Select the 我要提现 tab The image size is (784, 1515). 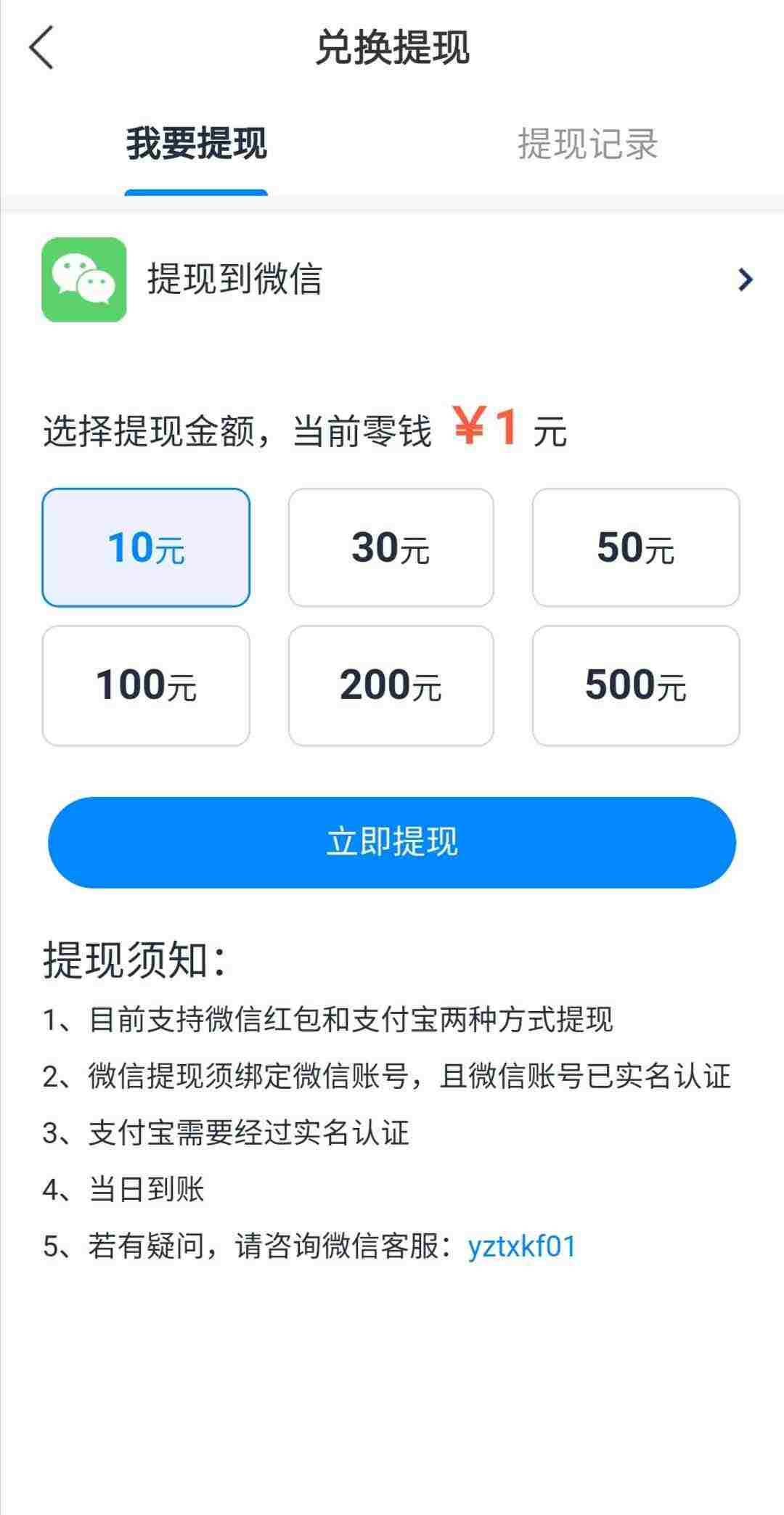[196, 143]
